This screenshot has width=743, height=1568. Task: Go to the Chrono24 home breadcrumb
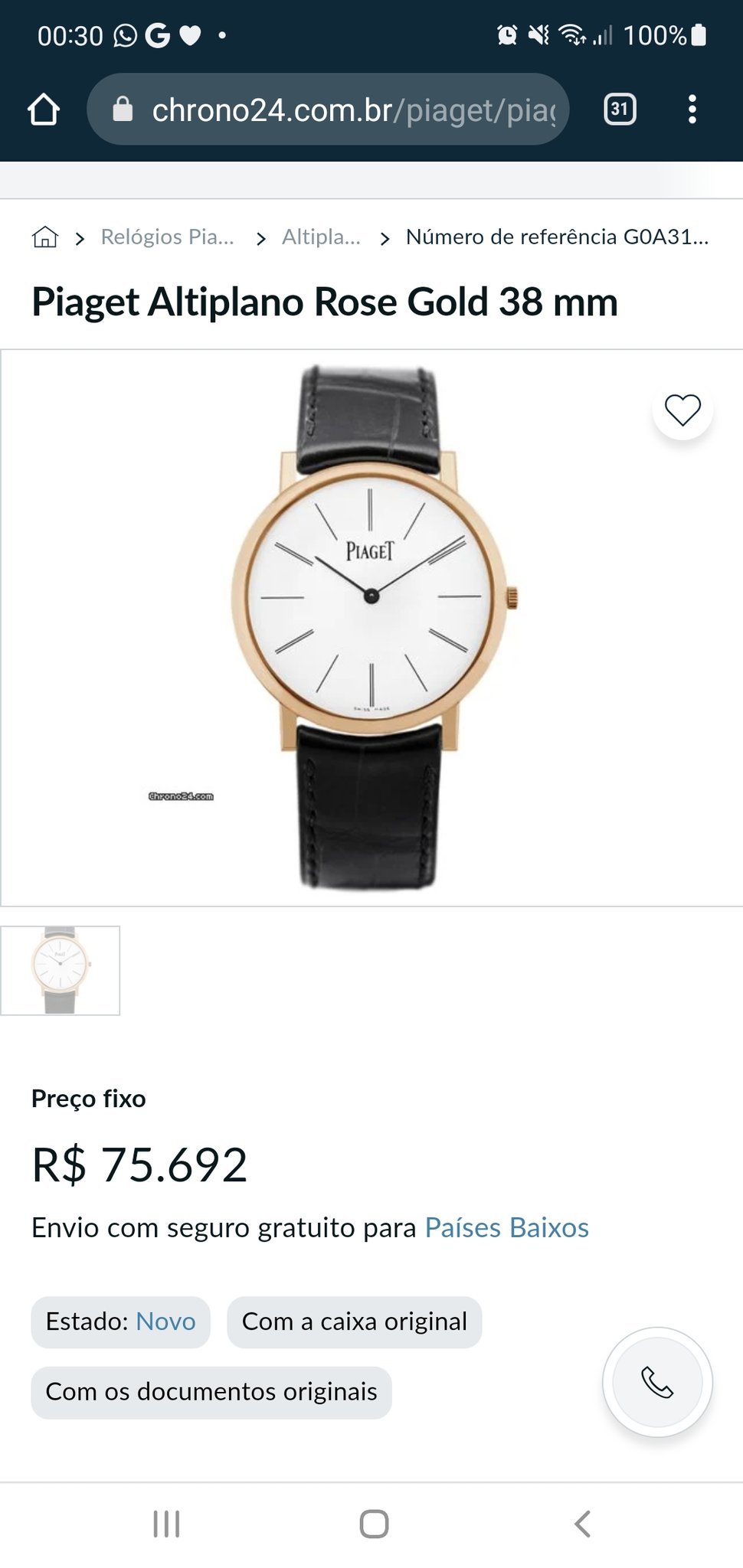tap(45, 237)
